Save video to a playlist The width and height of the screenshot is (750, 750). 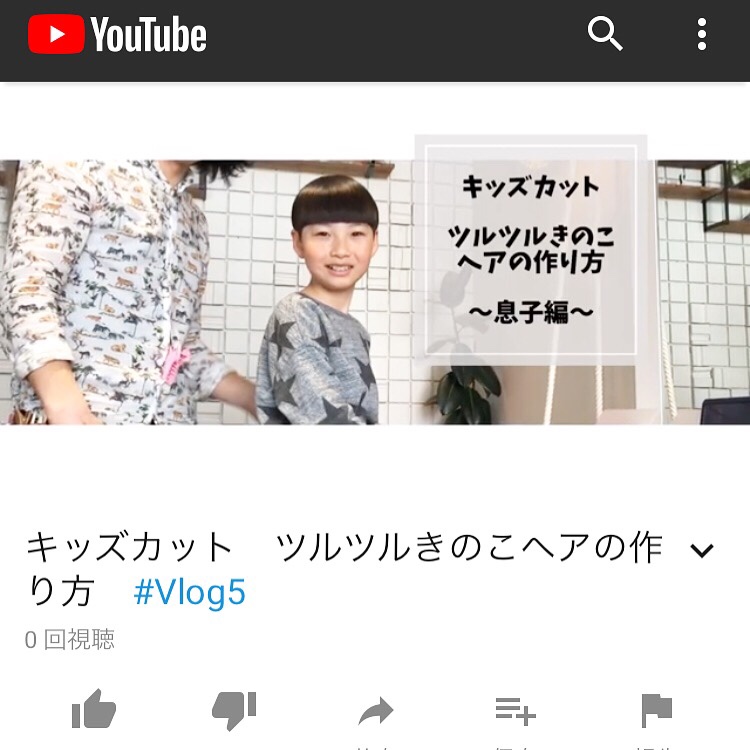point(516,712)
